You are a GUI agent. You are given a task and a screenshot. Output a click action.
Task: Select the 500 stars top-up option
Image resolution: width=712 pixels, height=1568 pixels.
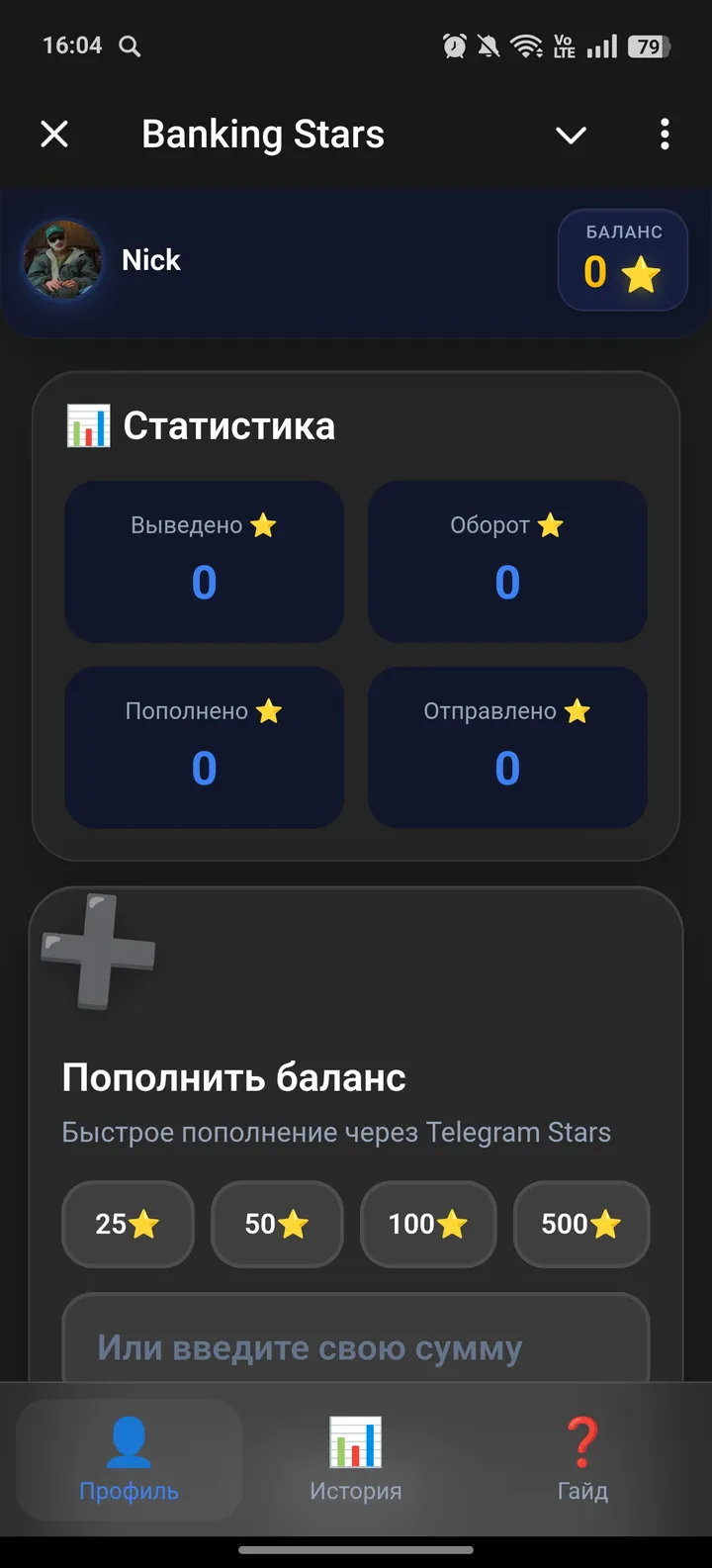[580, 1225]
